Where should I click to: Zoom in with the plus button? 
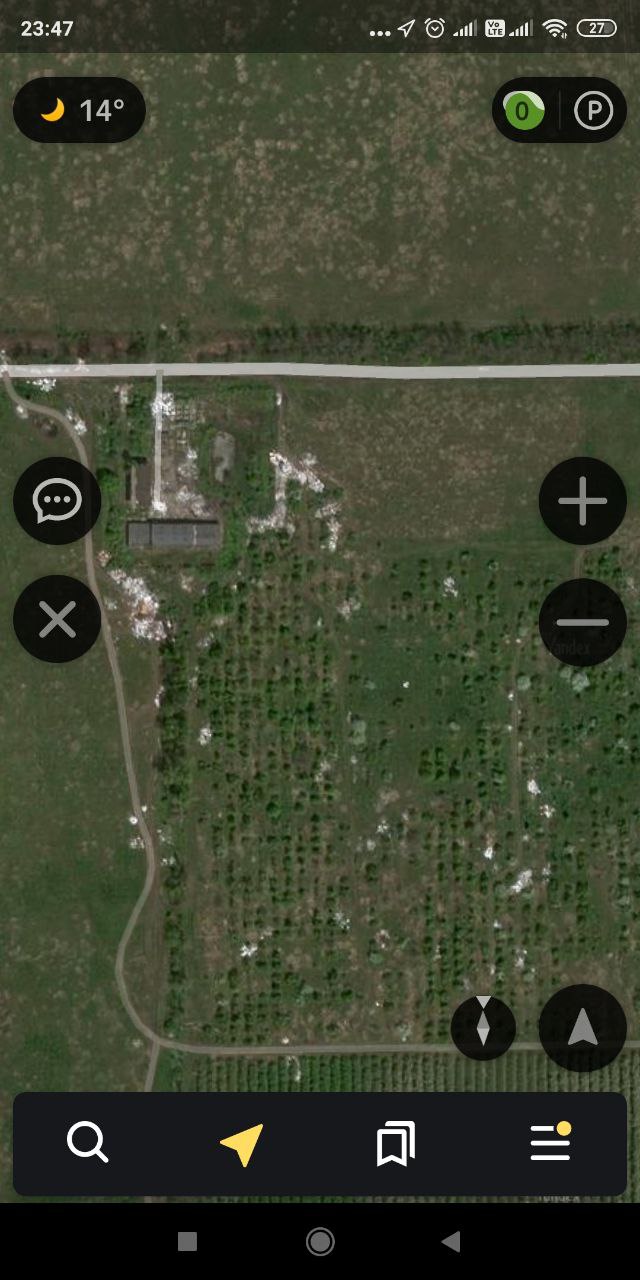pos(583,501)
